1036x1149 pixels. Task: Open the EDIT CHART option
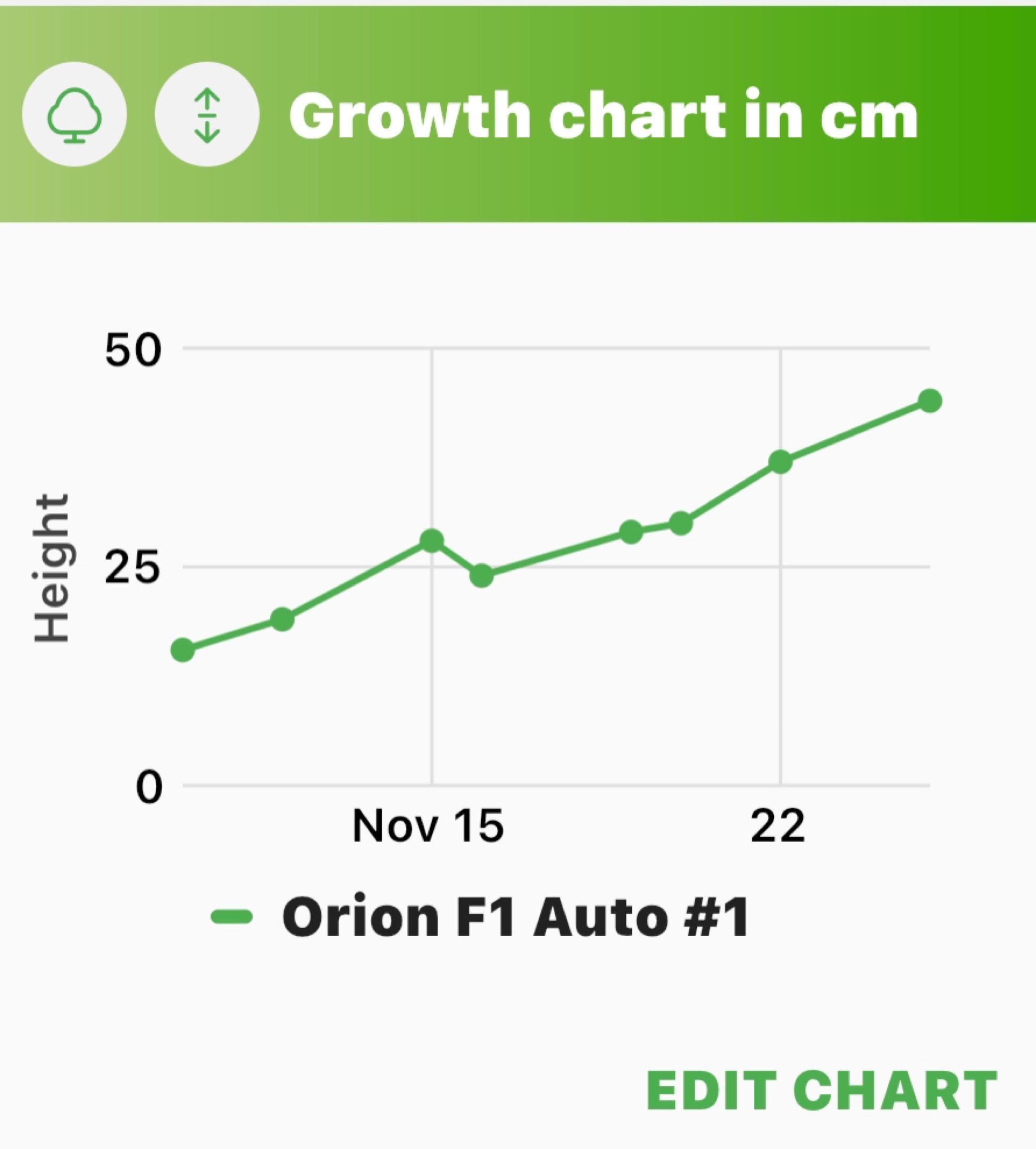pyautogui.click(x=822, y=1091)
